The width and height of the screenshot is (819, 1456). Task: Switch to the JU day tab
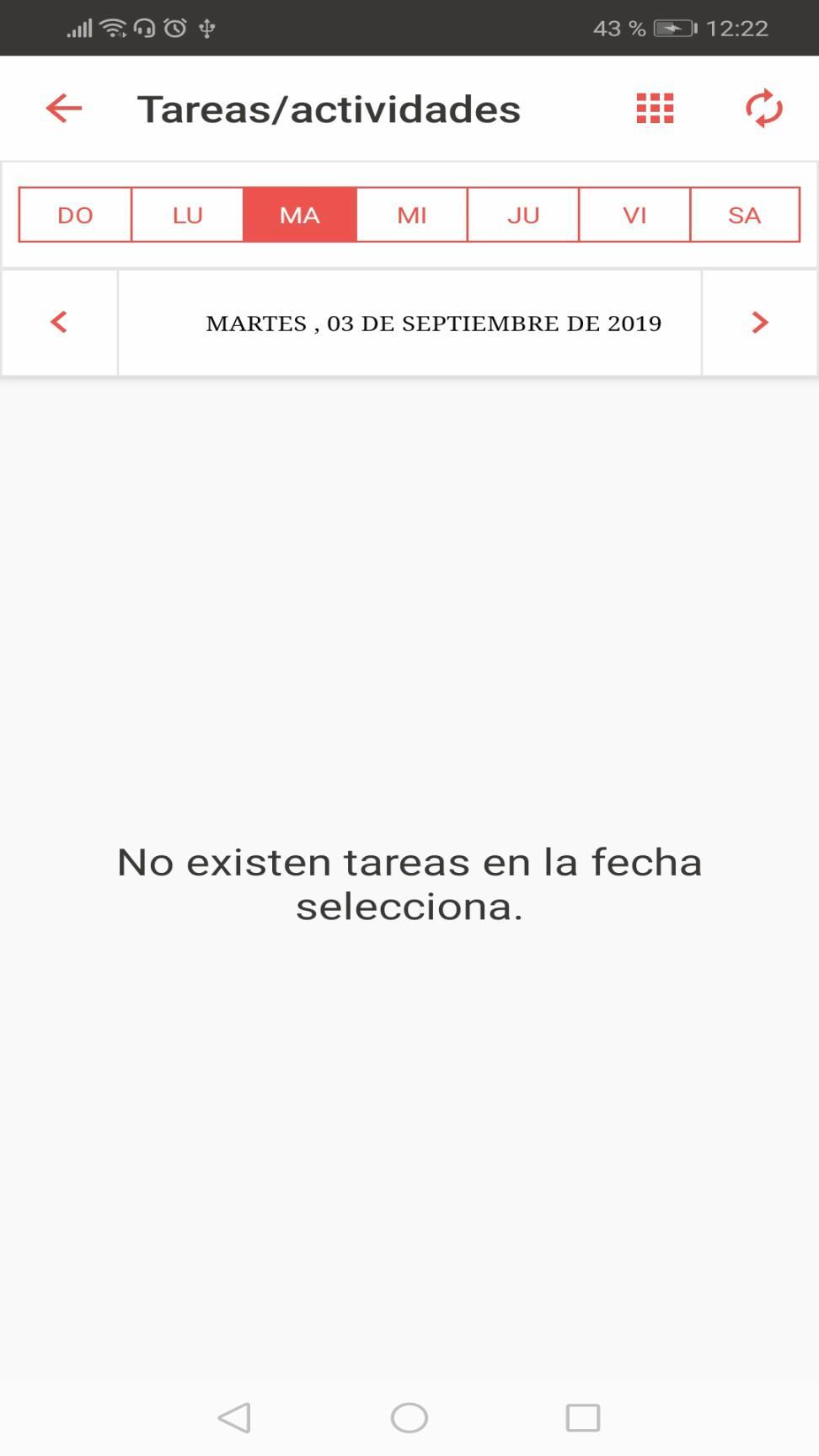tap(523, 215)
